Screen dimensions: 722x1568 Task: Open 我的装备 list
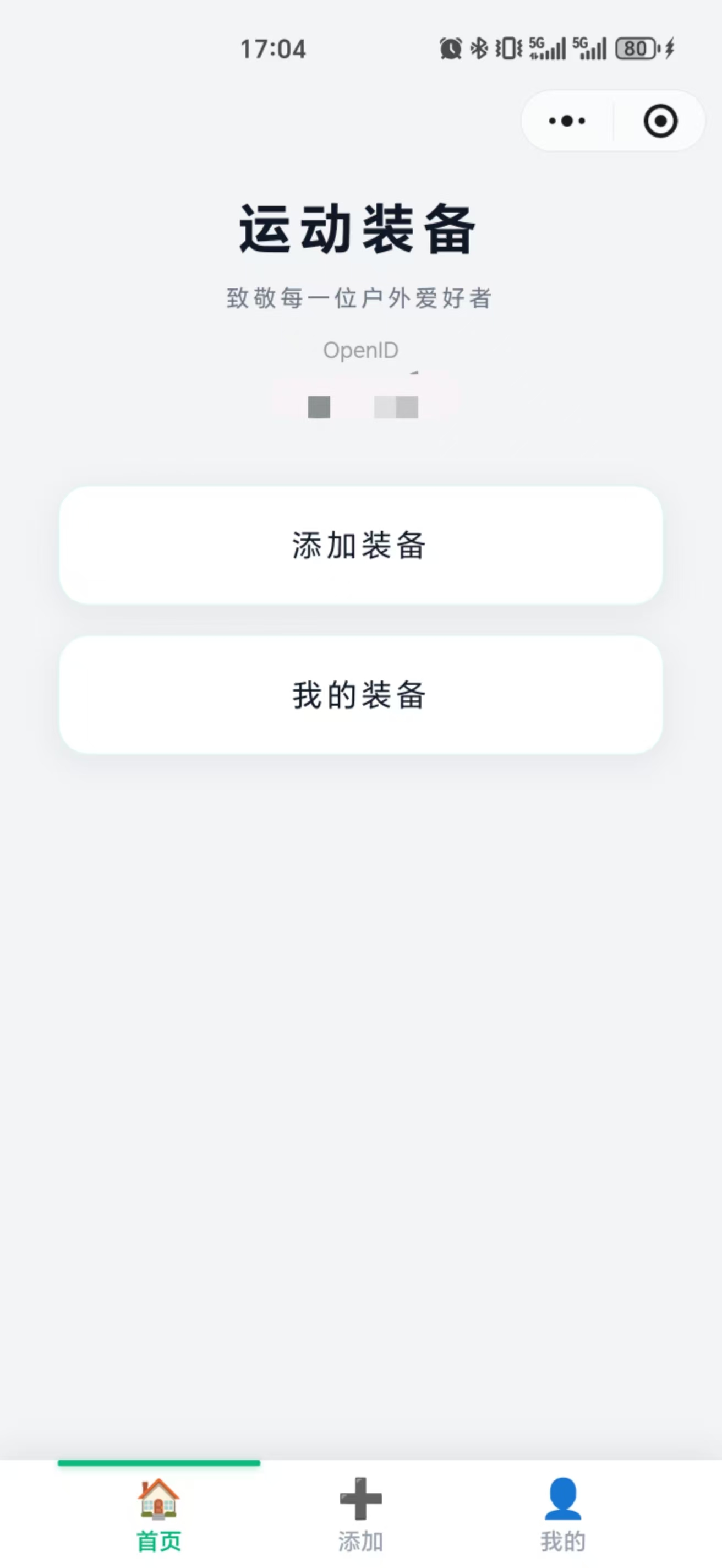click(x=360, y=694)
